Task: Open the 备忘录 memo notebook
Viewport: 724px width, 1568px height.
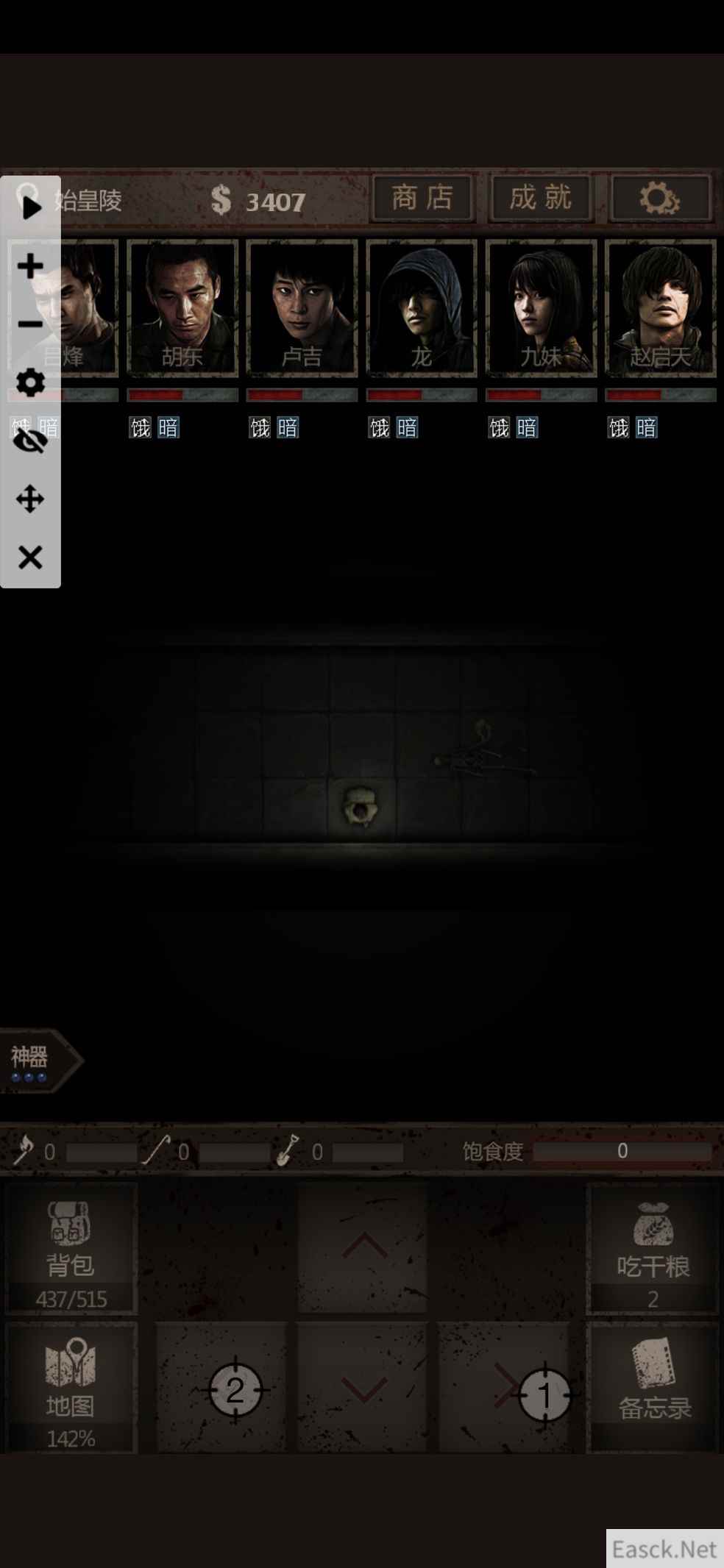Action: [x=653, y=1388]
